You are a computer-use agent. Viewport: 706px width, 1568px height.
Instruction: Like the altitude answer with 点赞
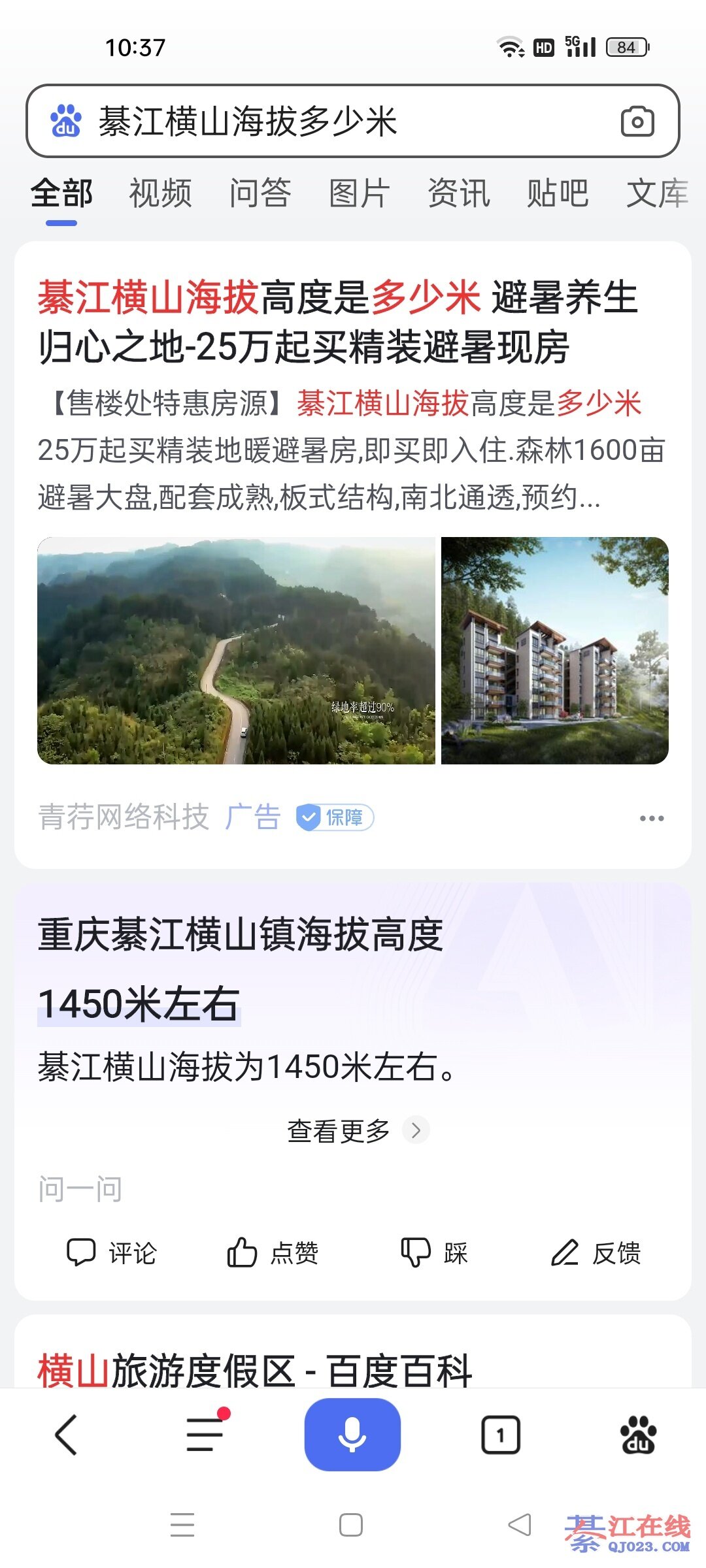[x=273, y=1253]
